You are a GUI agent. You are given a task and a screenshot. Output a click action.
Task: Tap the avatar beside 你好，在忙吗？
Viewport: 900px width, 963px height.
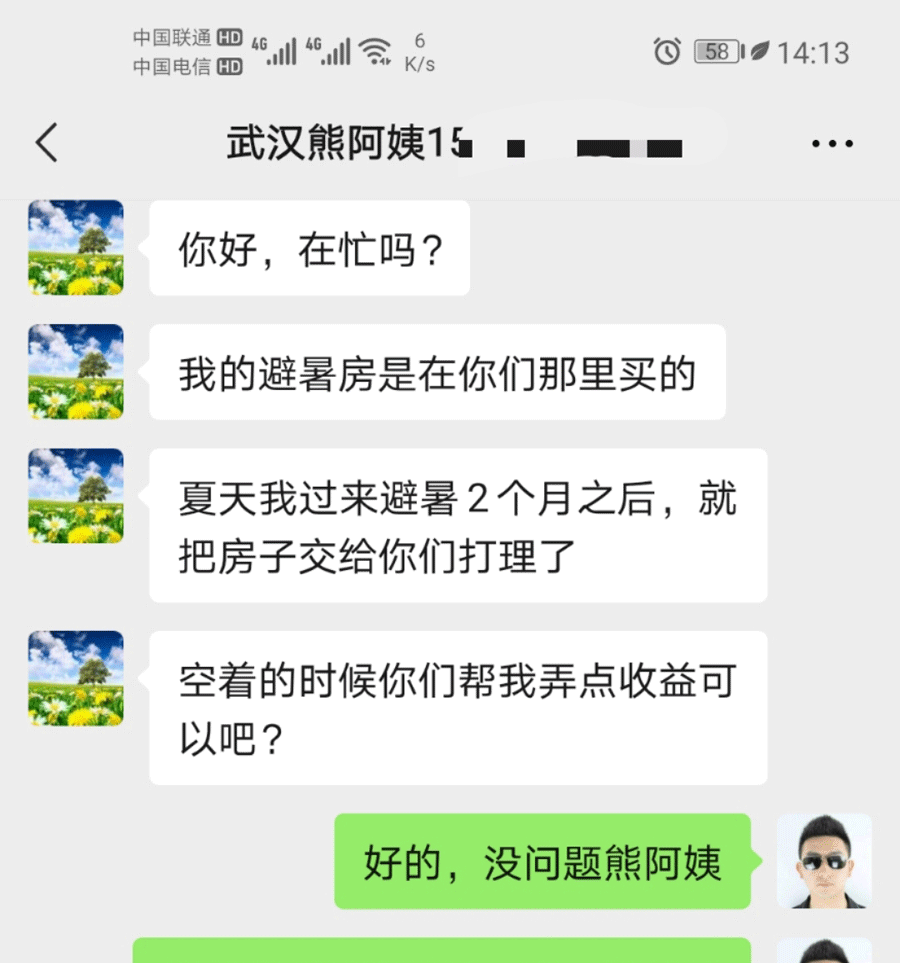(76, 247)
